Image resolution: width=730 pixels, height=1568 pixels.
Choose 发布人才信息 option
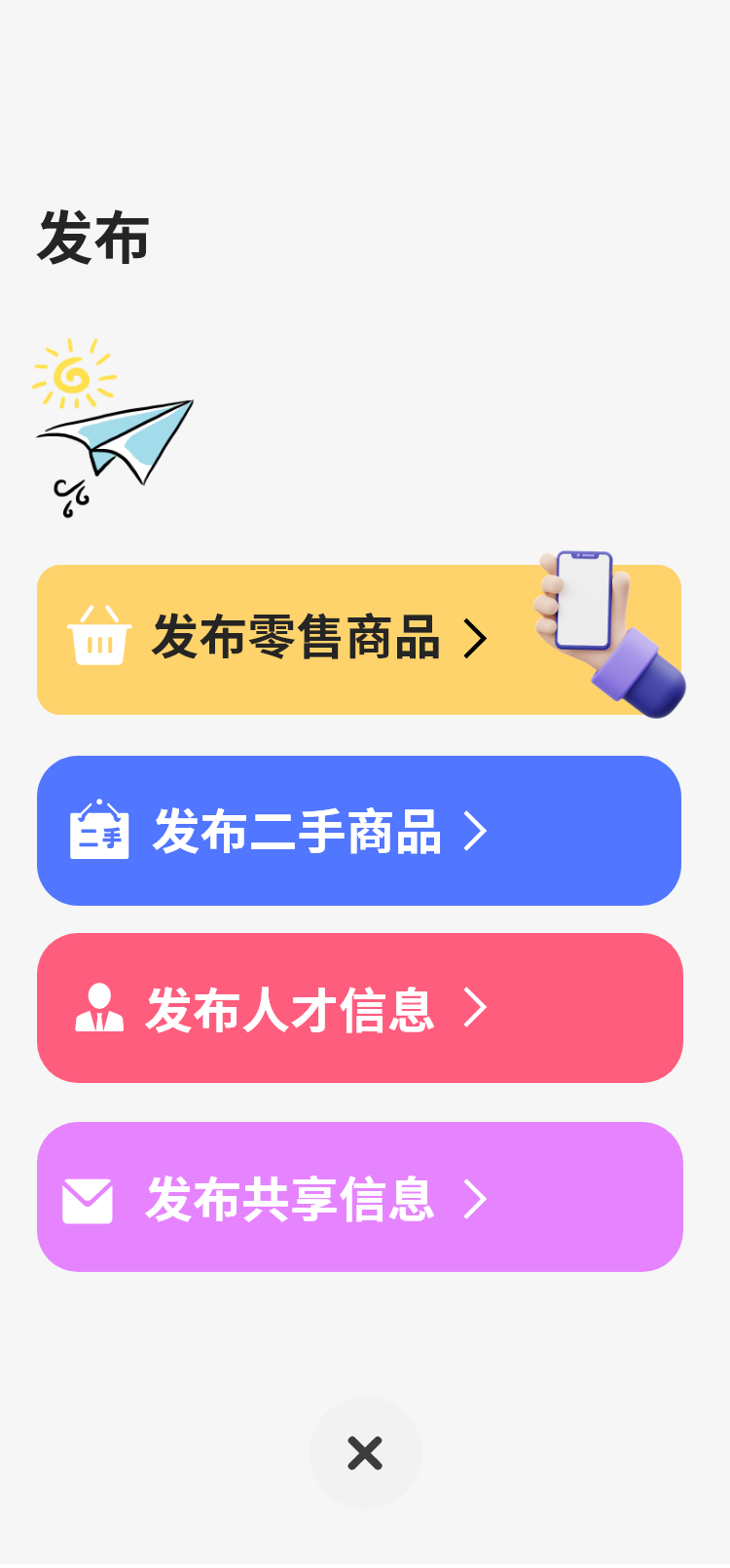point(358,1008)
